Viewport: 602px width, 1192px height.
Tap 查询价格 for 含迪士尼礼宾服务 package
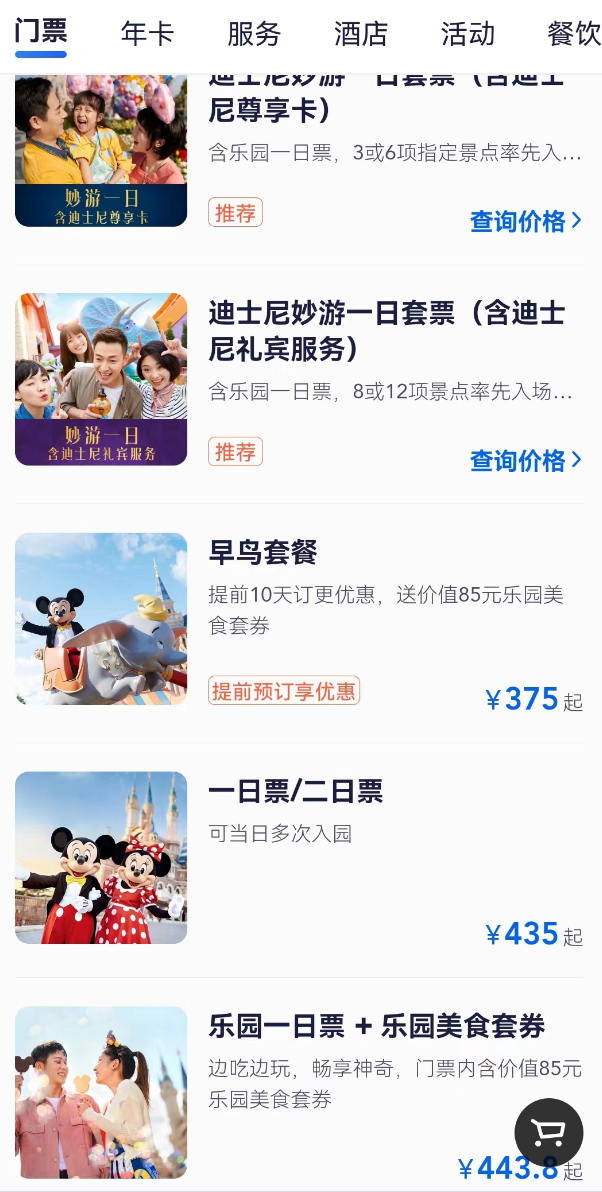click(525, 460)
